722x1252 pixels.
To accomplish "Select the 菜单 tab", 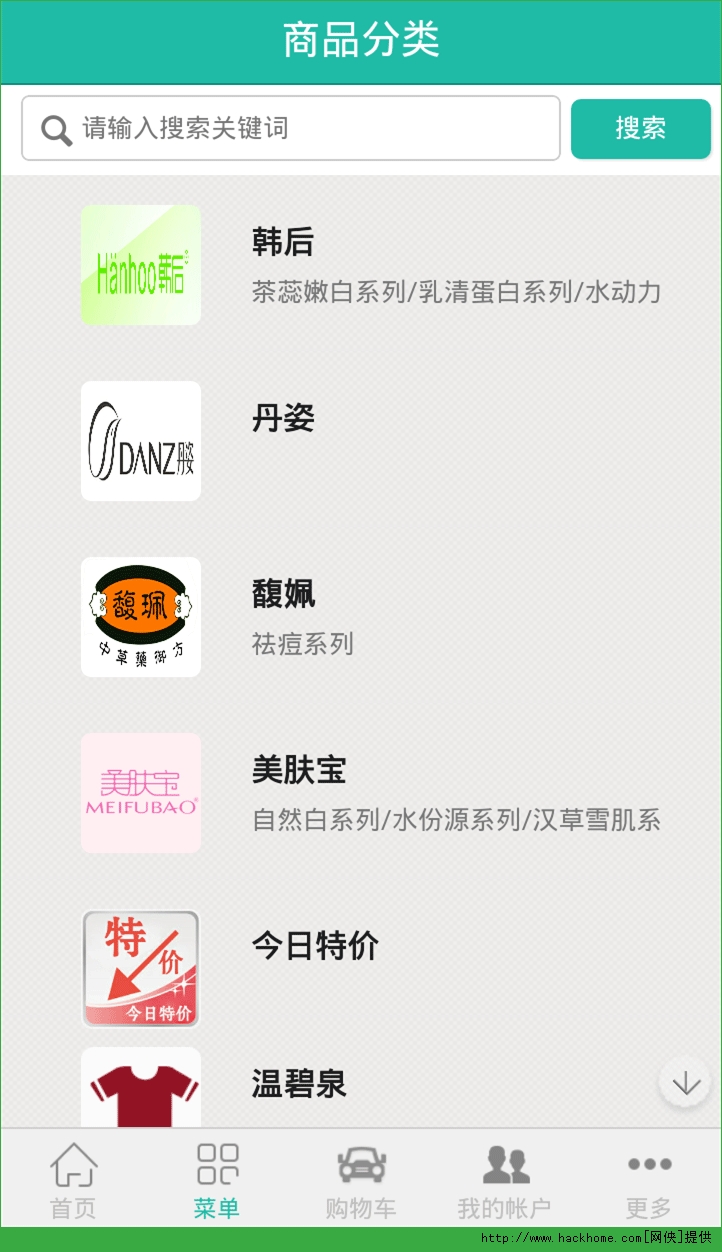I will [x=217, y=1180].
